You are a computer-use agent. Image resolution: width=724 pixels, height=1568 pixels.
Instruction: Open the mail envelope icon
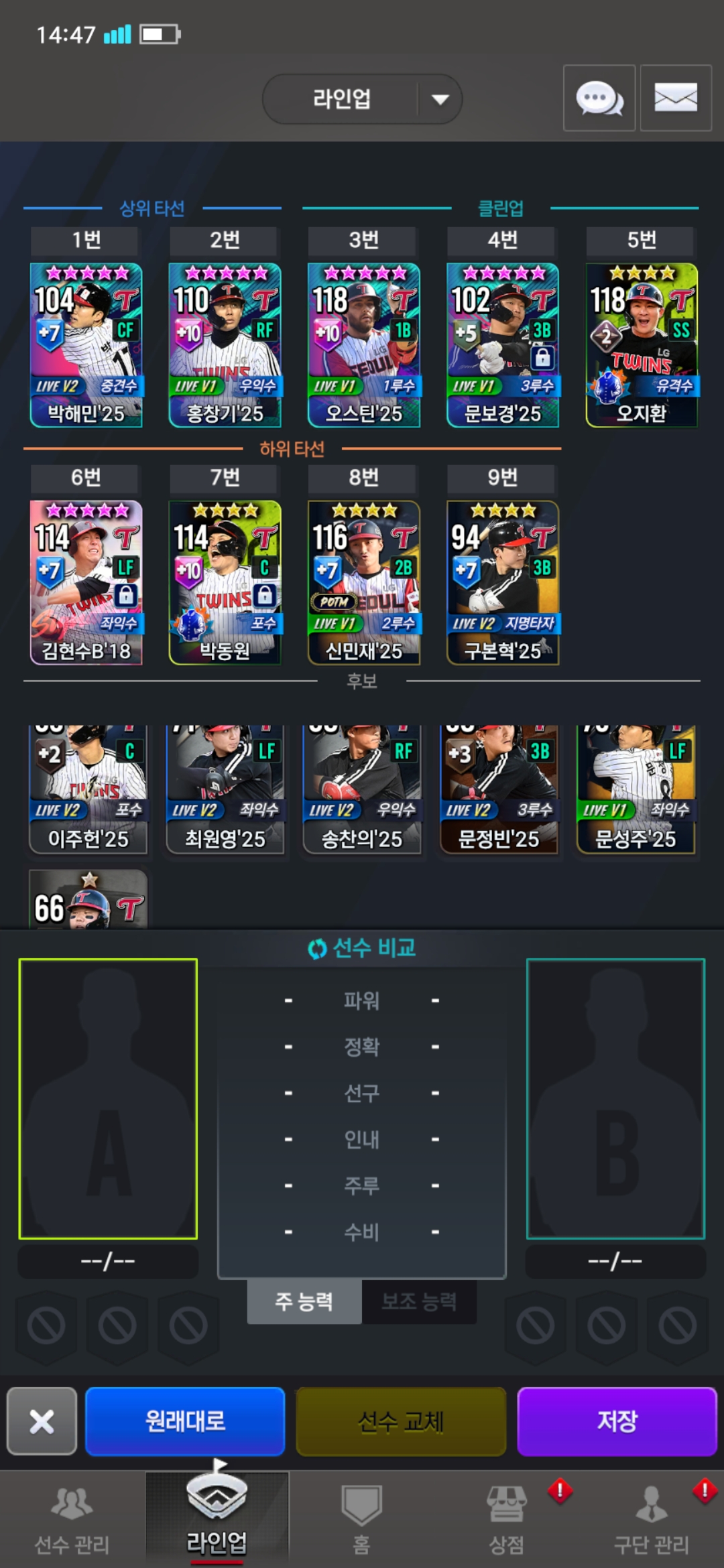(675, 99)
